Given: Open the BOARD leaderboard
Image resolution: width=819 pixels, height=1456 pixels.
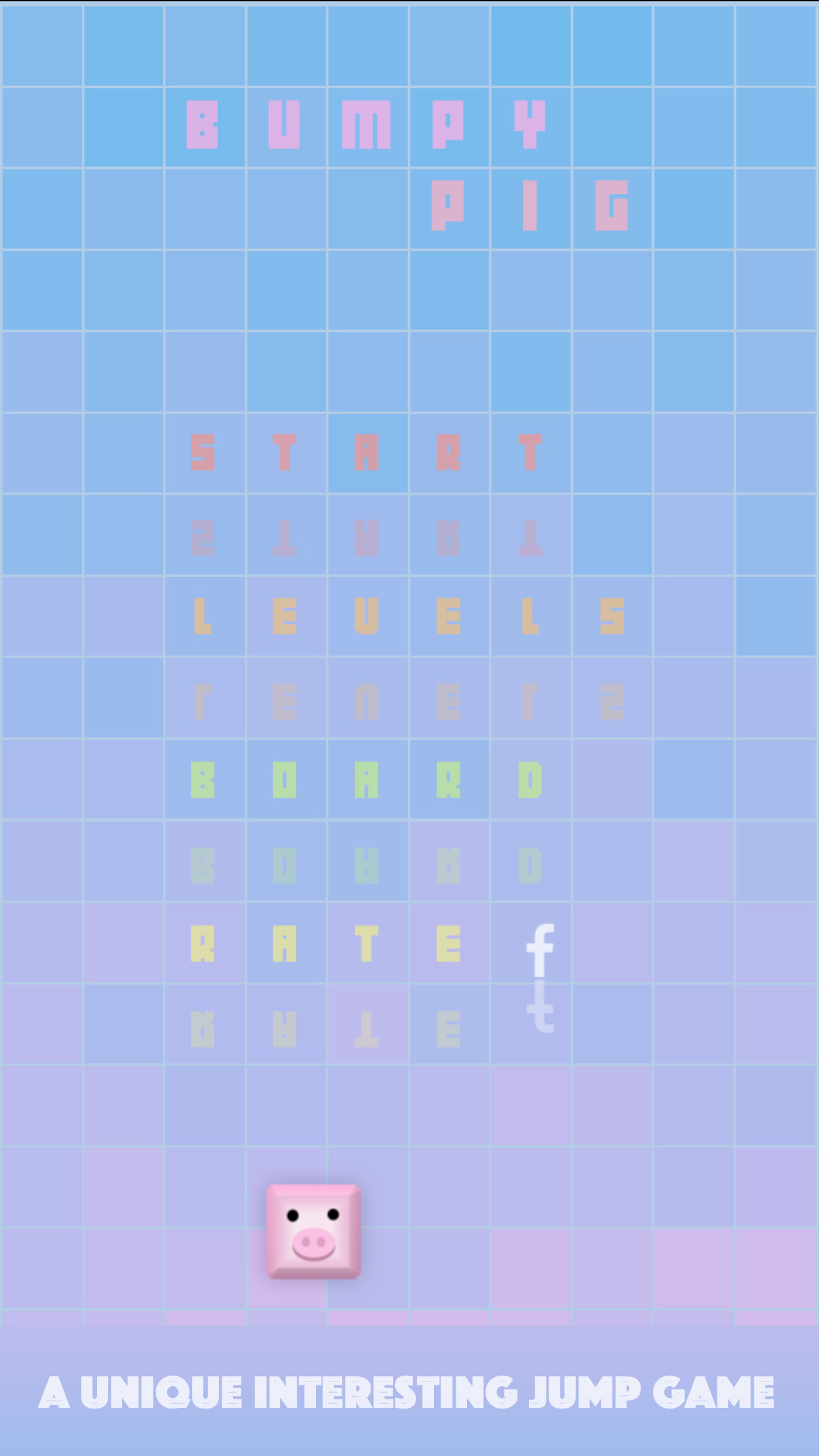Looking at the screenshot, I should pos(367,779).
